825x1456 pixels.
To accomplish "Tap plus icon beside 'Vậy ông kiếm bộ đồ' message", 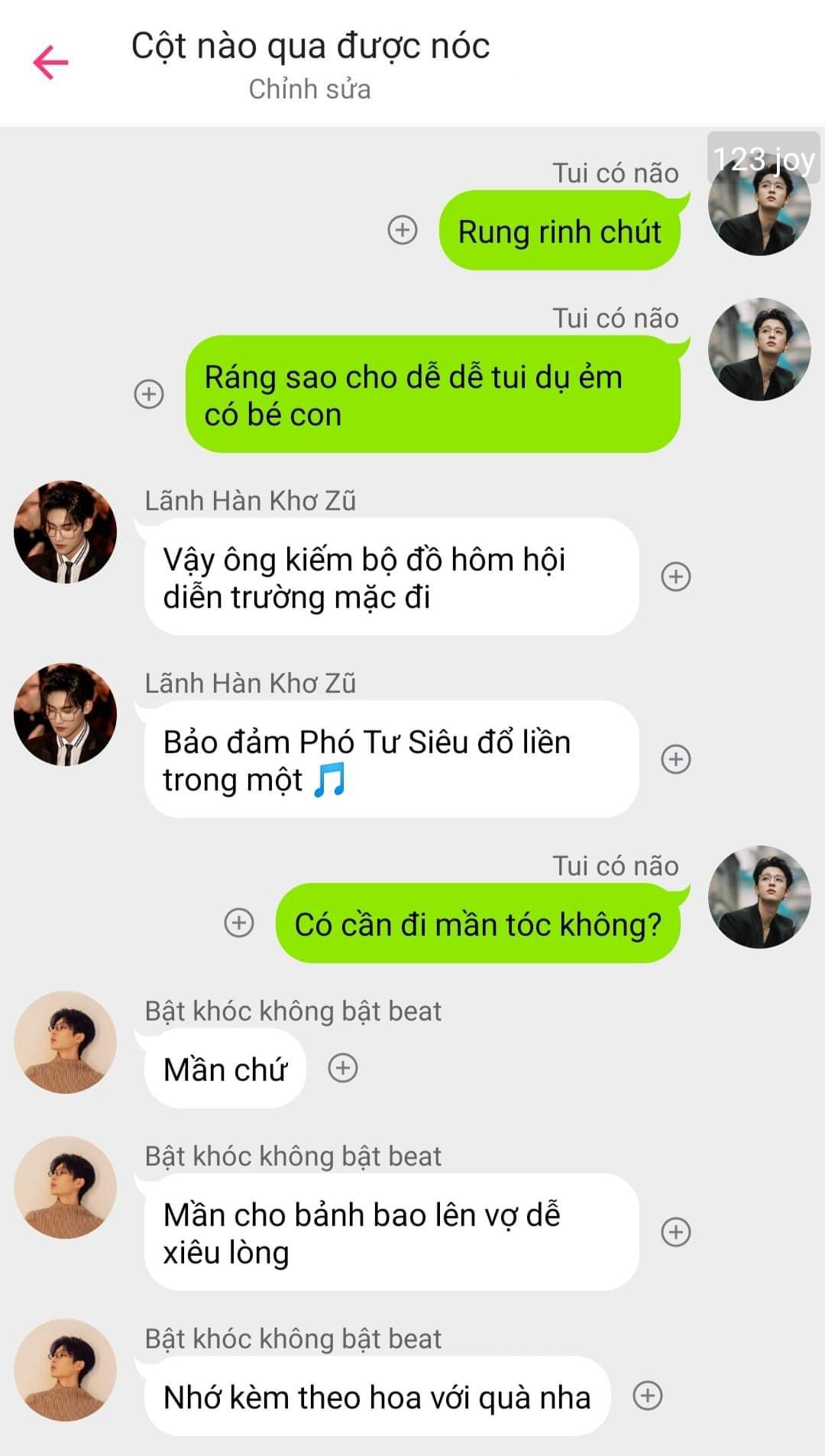I will coord(675,577).
